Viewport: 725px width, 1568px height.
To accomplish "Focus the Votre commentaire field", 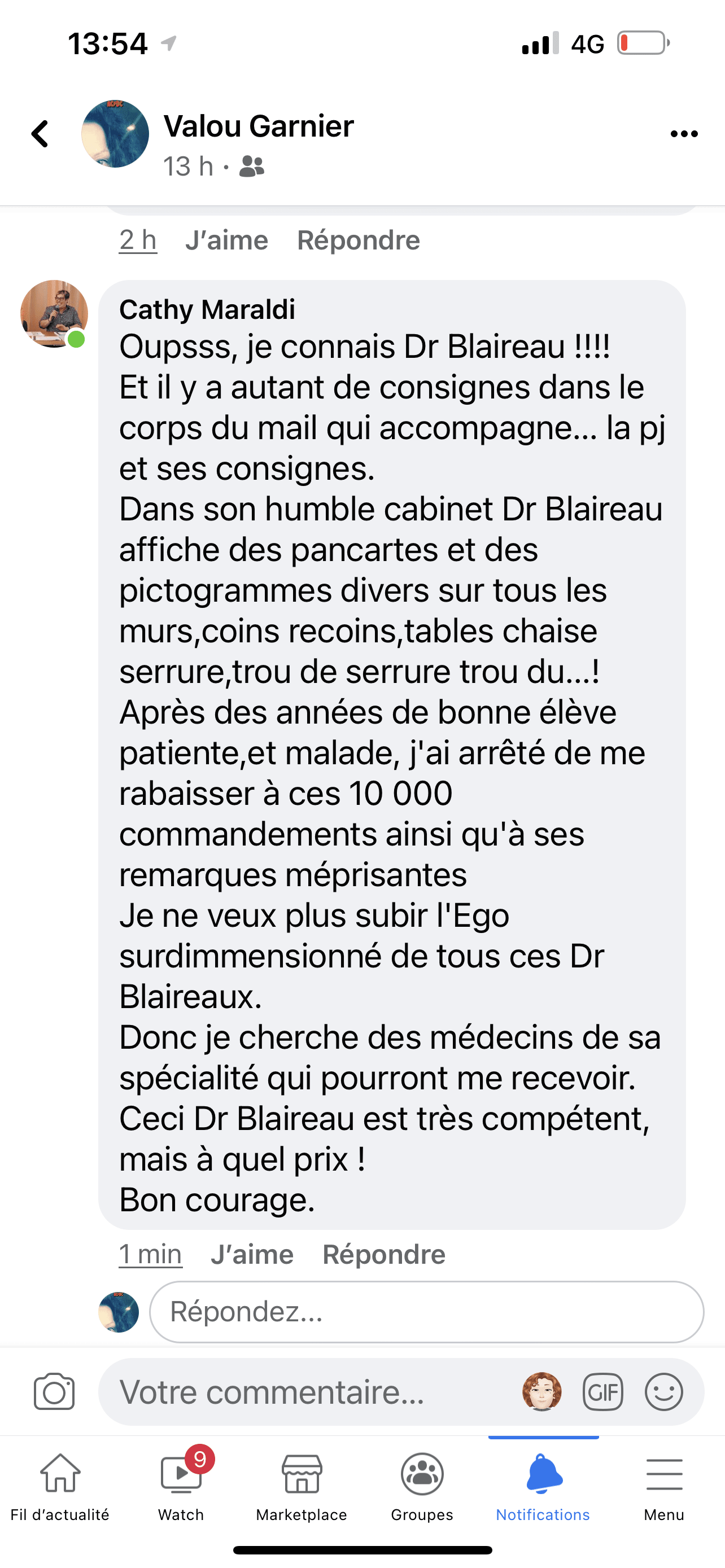I will 304,1392.
